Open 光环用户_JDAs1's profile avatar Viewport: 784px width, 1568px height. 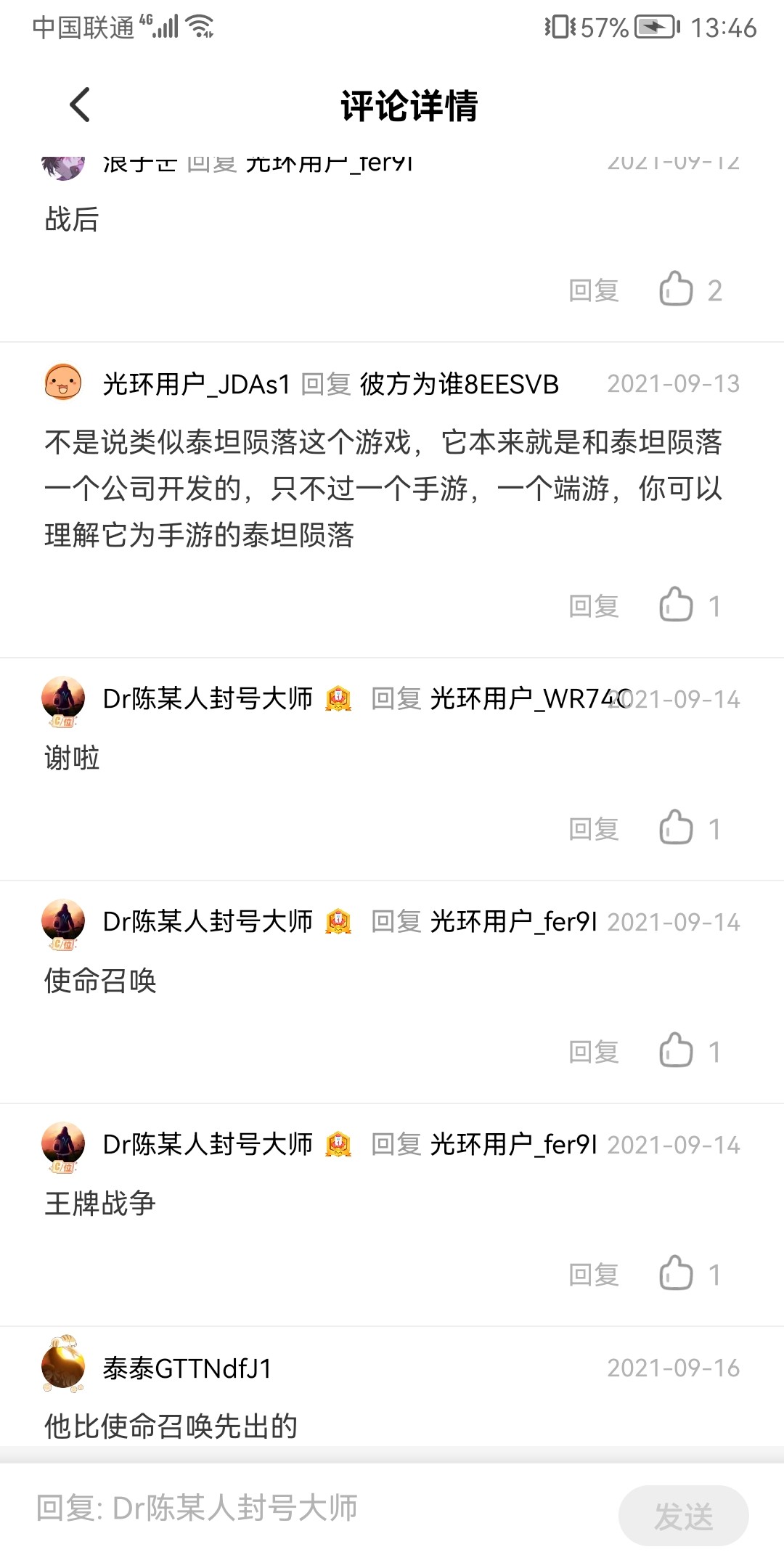(x=63, y=383)
